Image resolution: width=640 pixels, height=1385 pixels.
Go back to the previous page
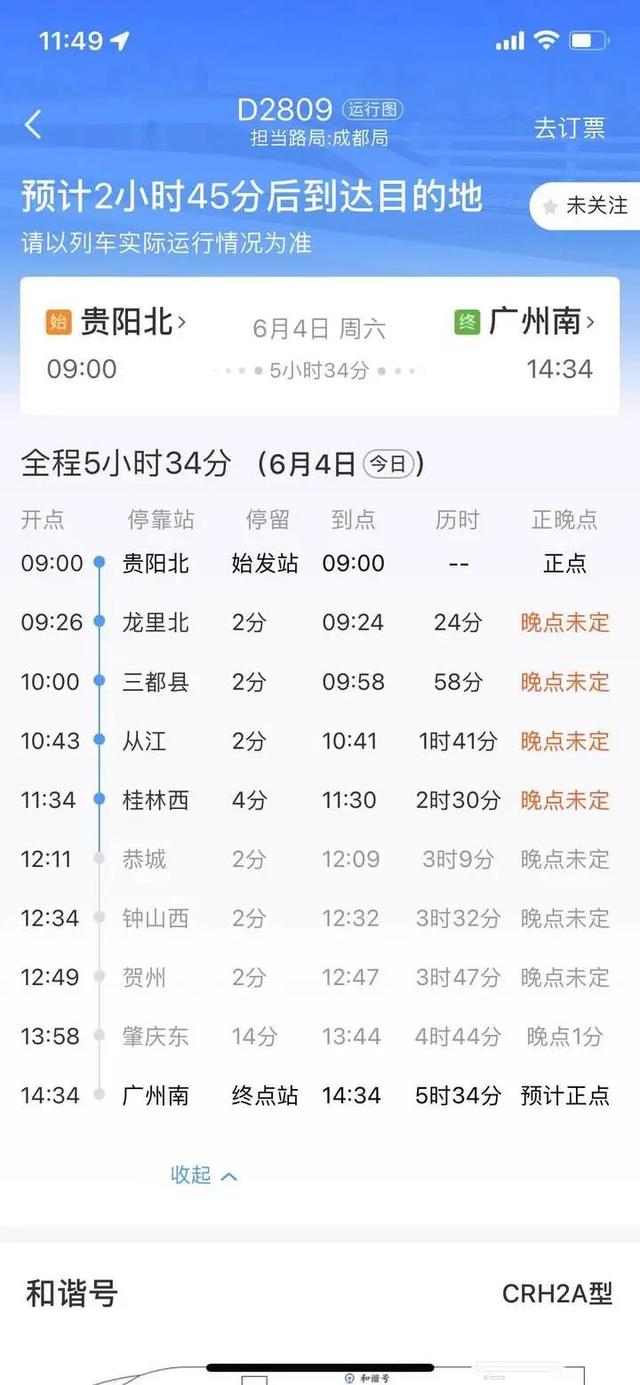[x=33, y=124]
